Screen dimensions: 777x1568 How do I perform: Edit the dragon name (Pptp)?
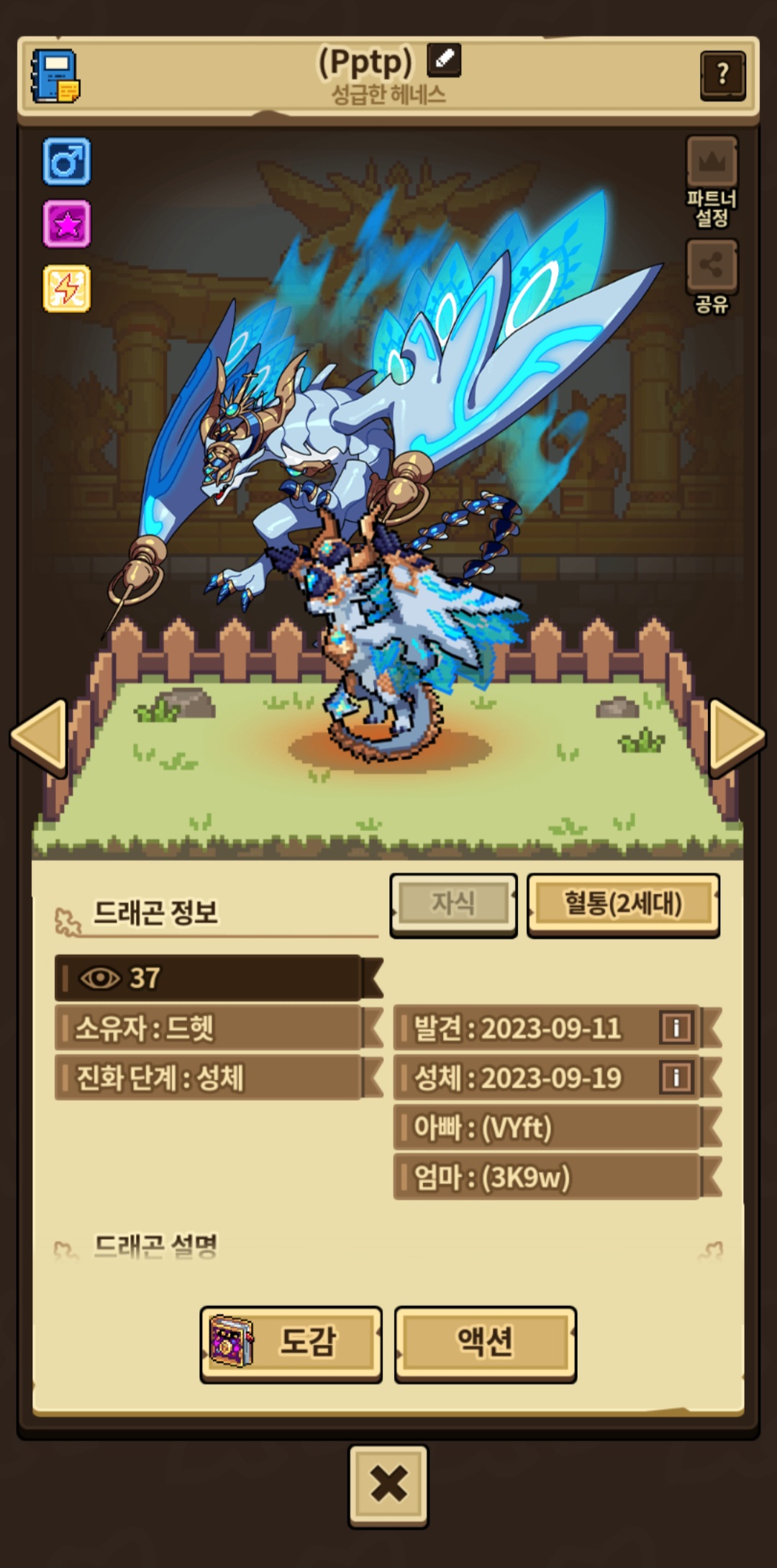click(x=443, y=60)
